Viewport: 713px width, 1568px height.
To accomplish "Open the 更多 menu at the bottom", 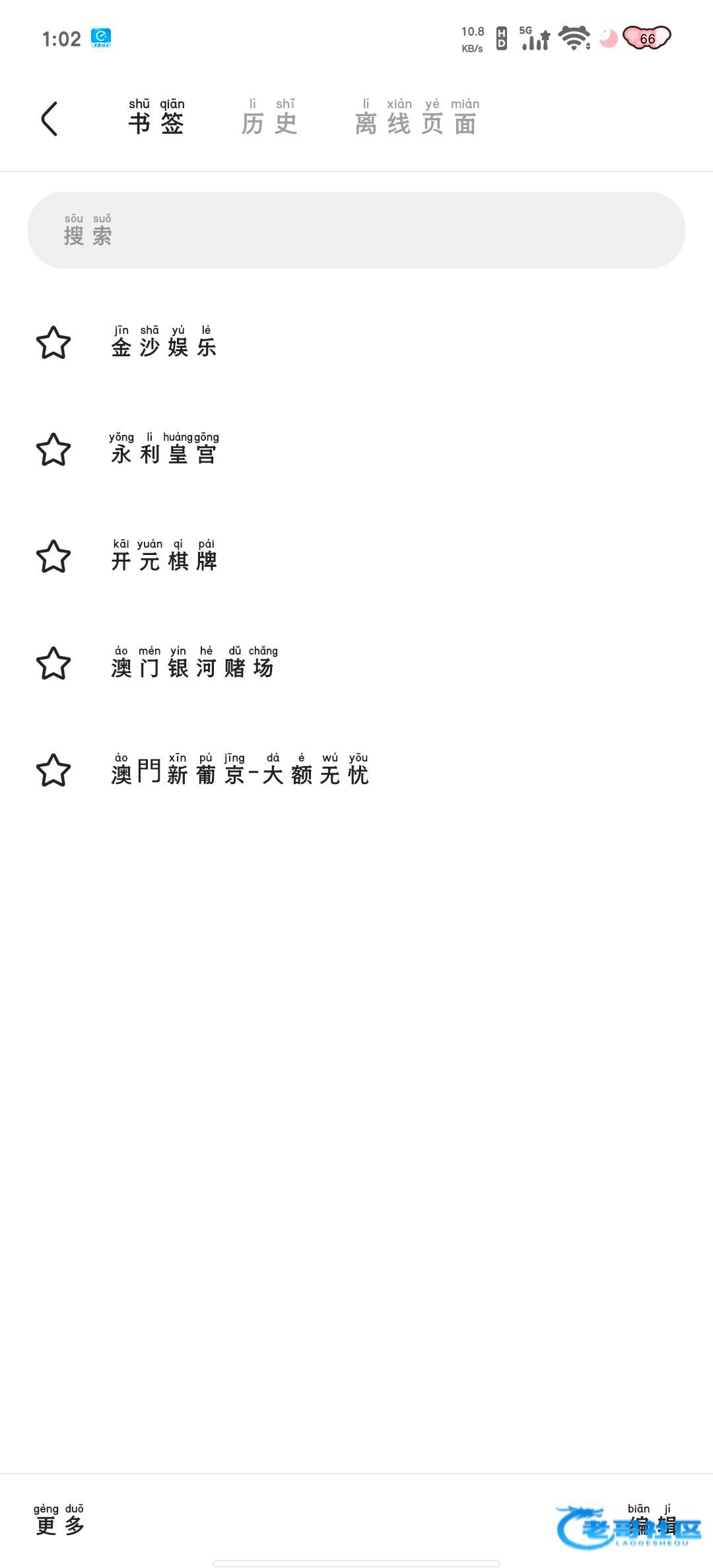I will (59, 1520).
